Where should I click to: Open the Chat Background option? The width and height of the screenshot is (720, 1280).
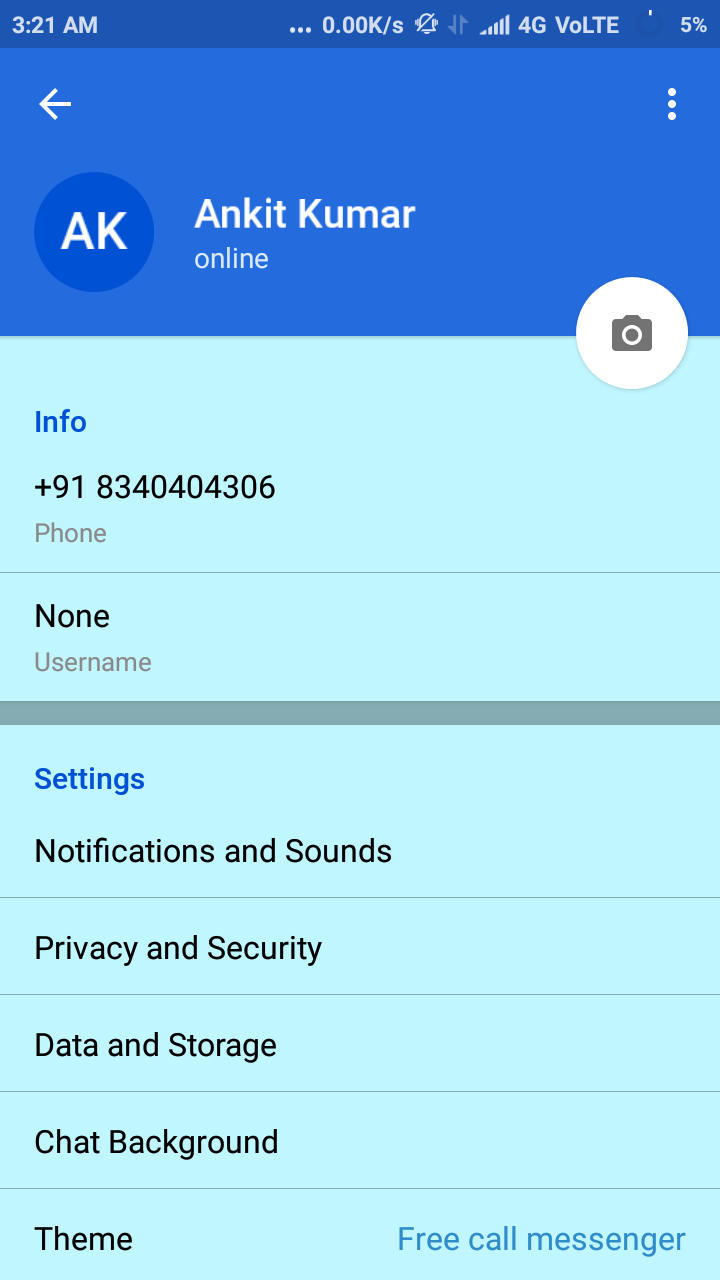click(x=156, y=1141)
